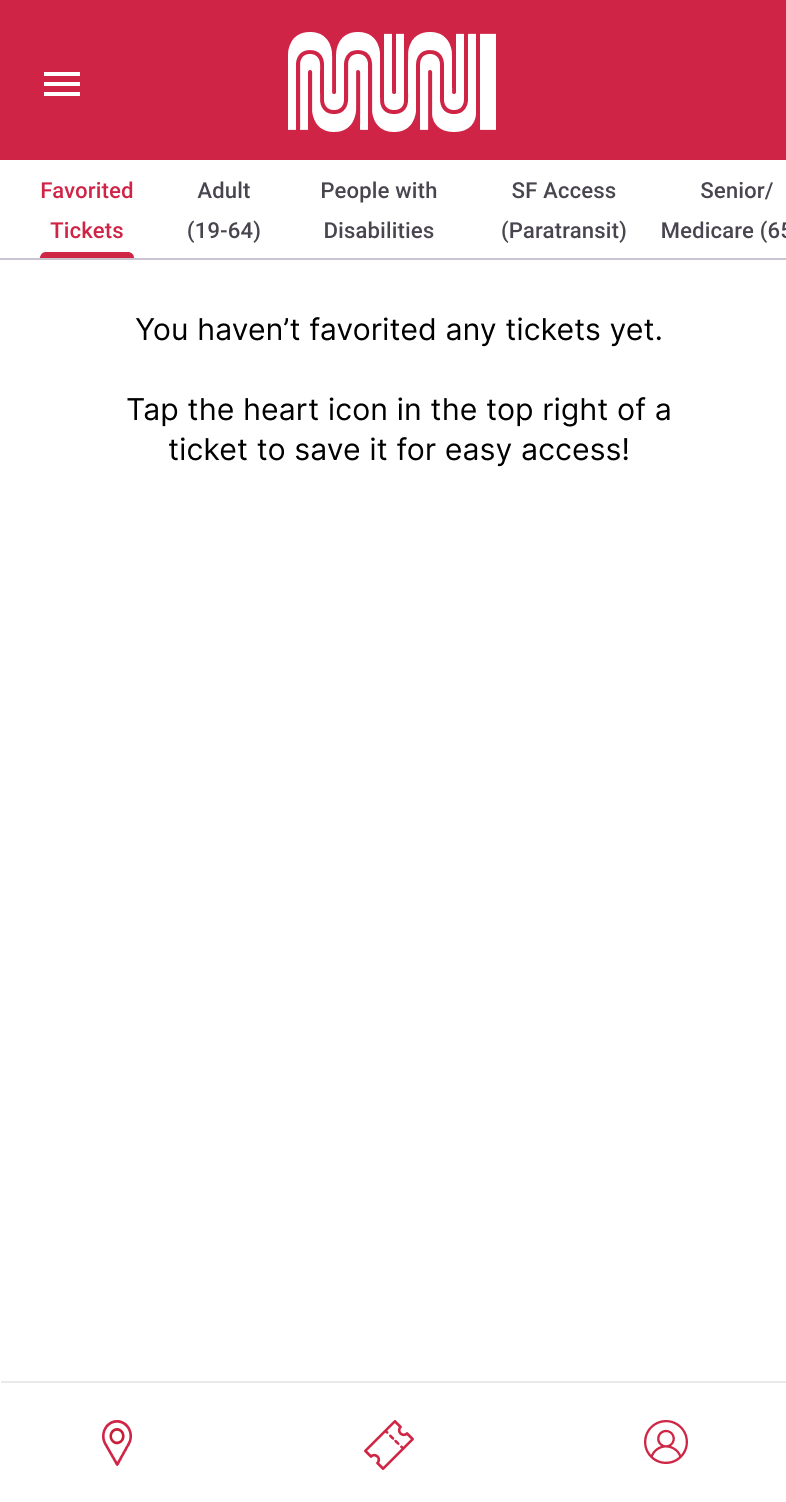The image size is (786, 1502).
Task: Open the hamburger drawer menu
Action: (62, 85)
